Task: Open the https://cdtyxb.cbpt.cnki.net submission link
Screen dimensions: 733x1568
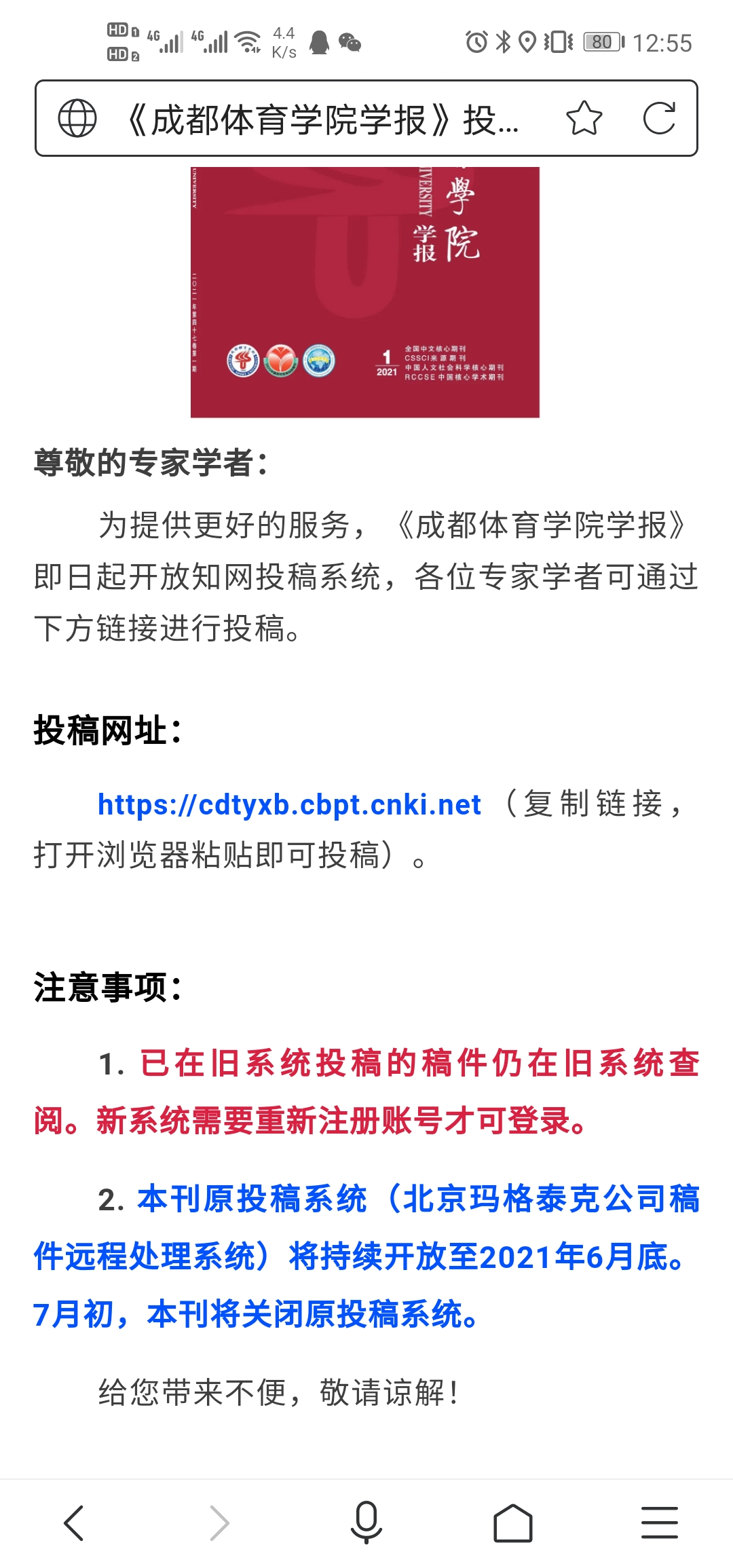Action: (x=290, y=805)
